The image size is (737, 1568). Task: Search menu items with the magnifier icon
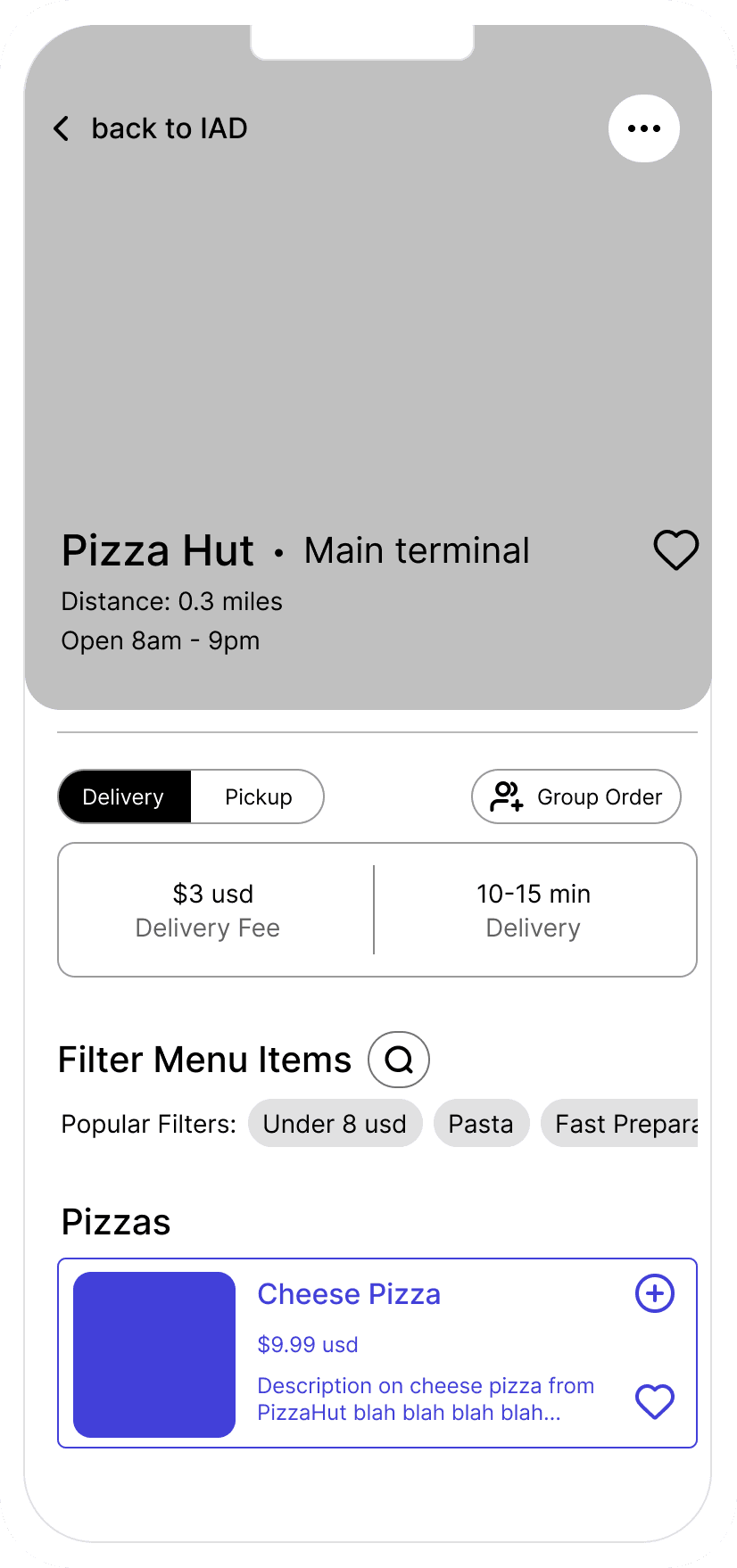coord(399,1060)
